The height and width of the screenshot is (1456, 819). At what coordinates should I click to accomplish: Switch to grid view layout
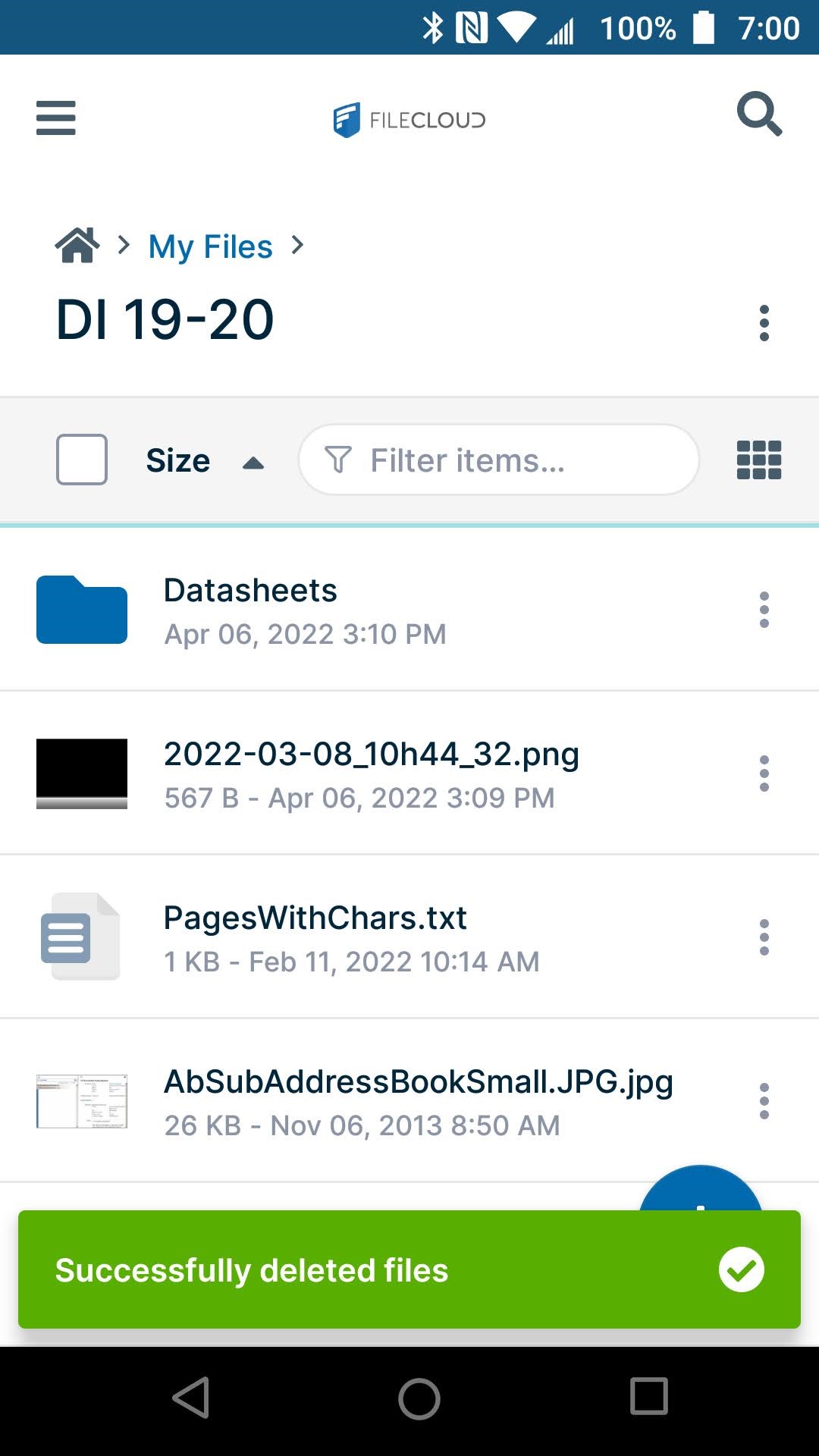click(x=758, y=460)
